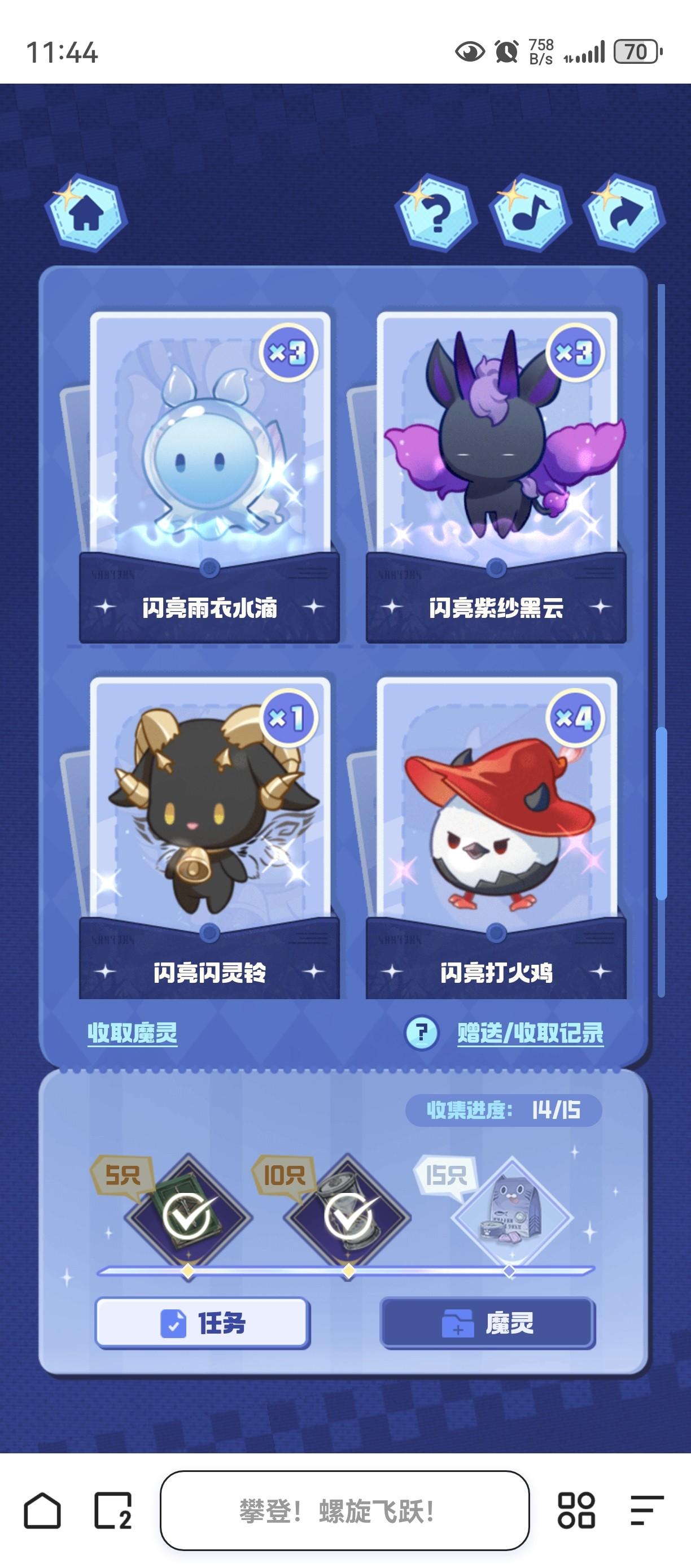Open the question mark help icon
The height and width of the screenshot is (1568, 691).
click(435, 213)
